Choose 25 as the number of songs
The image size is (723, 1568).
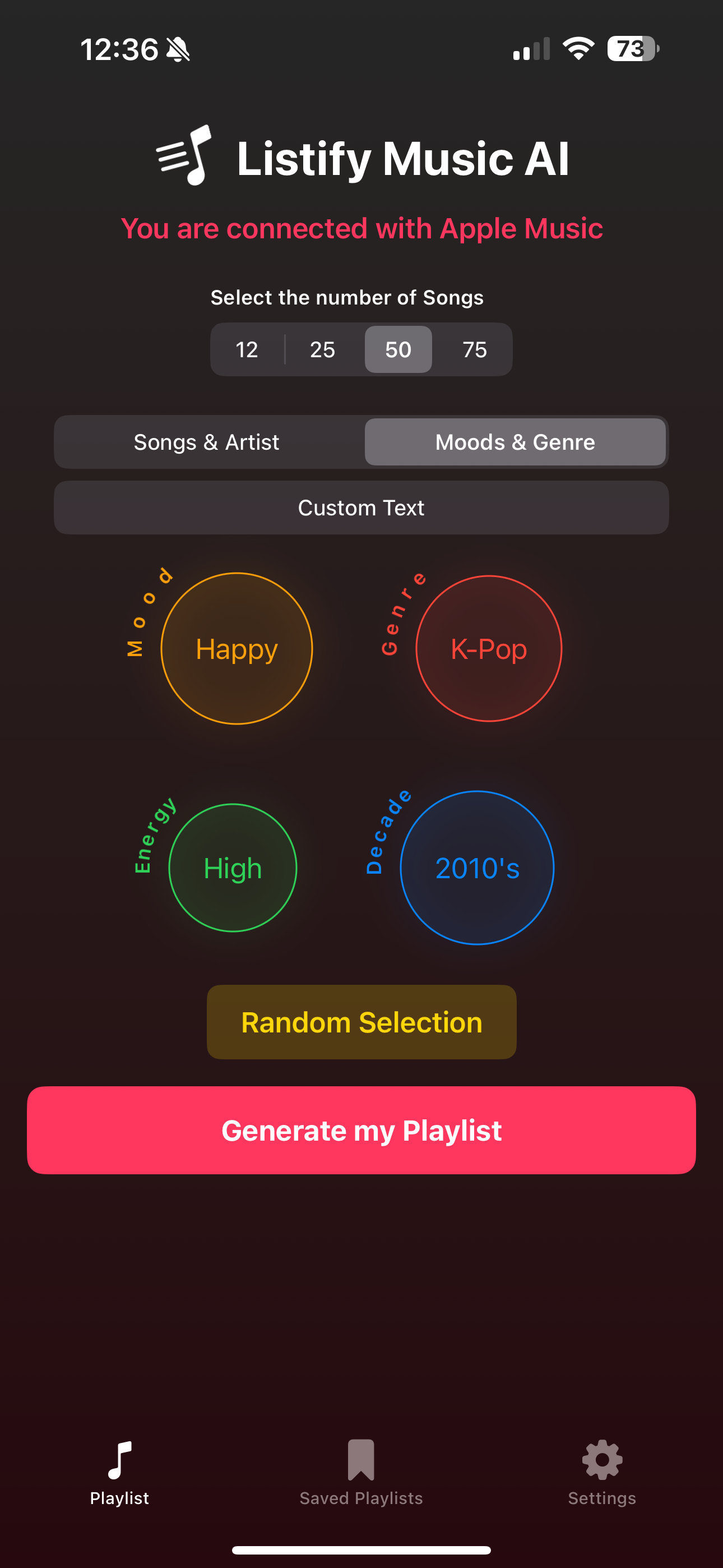pos(323,349)
